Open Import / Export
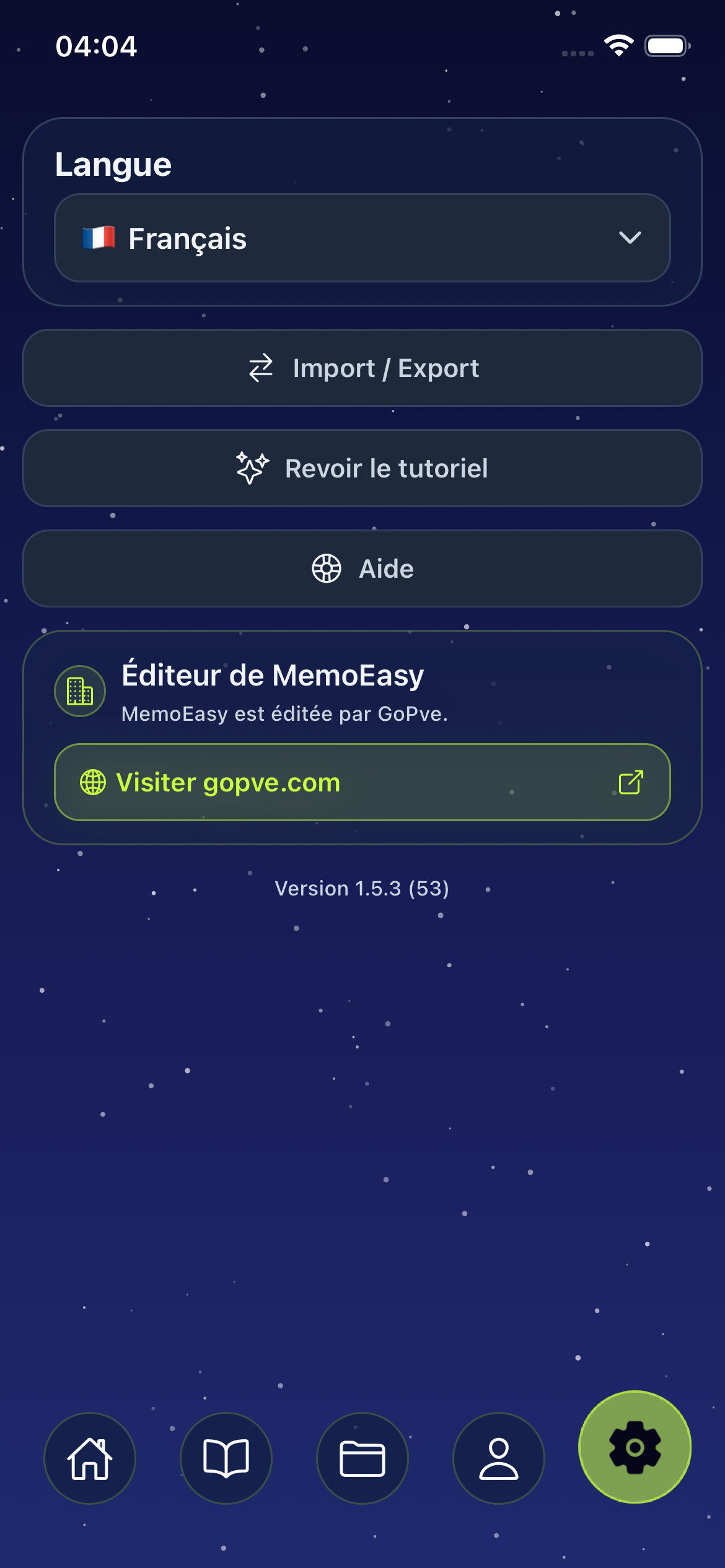This screenshot has width=725, height=1568. click(362, 368)
